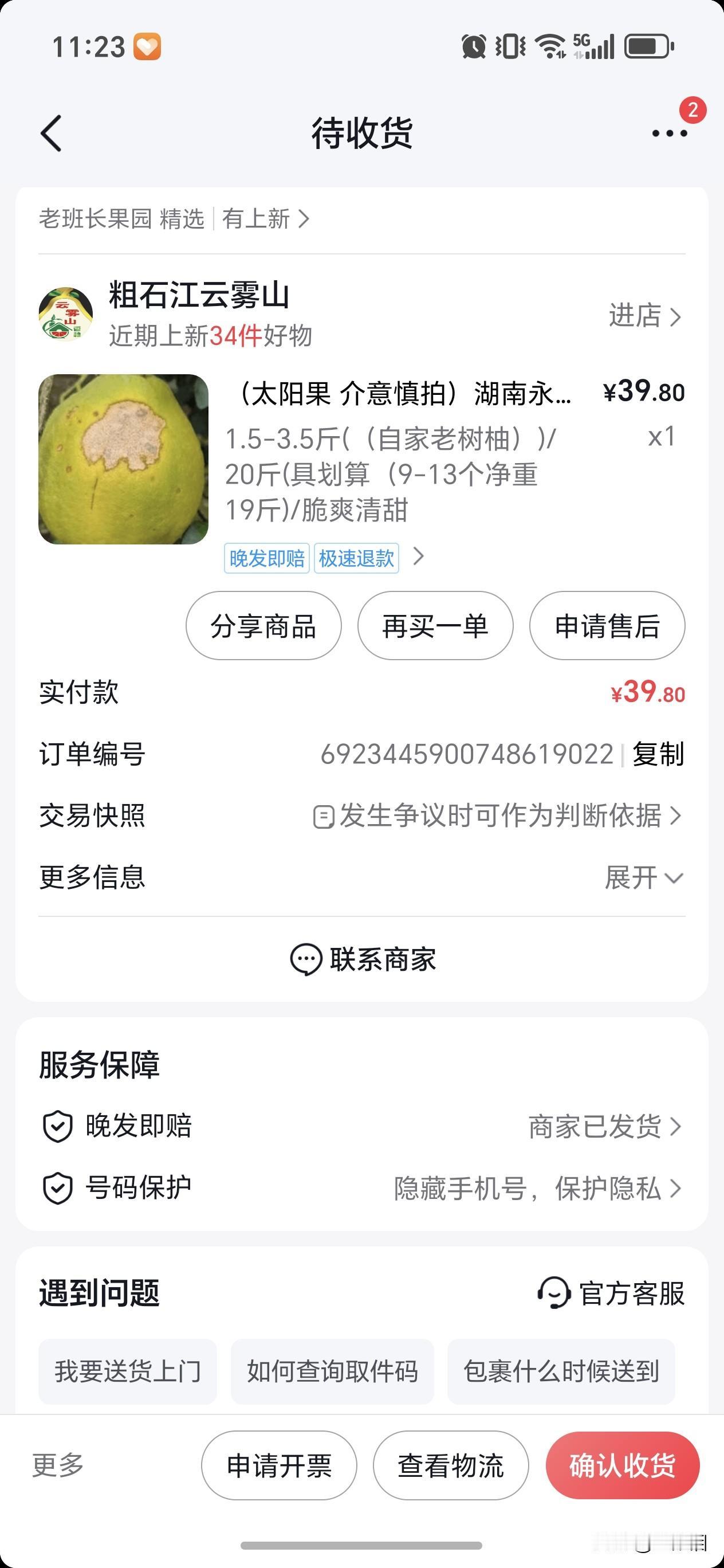
Task: Select the 如何查询取件码 chip
Action: point(332,1371)
